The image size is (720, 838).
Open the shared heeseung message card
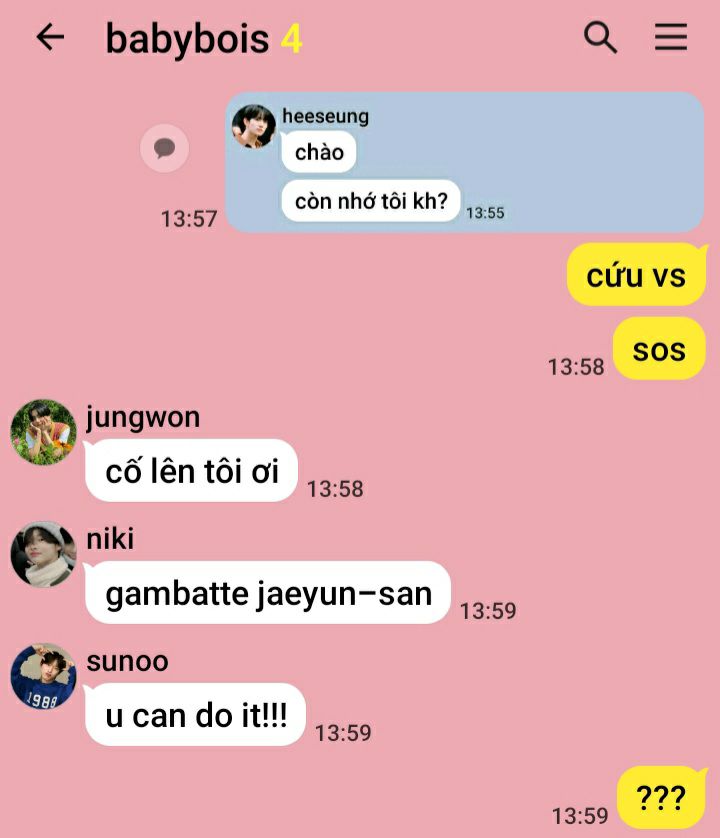(464, 162)
